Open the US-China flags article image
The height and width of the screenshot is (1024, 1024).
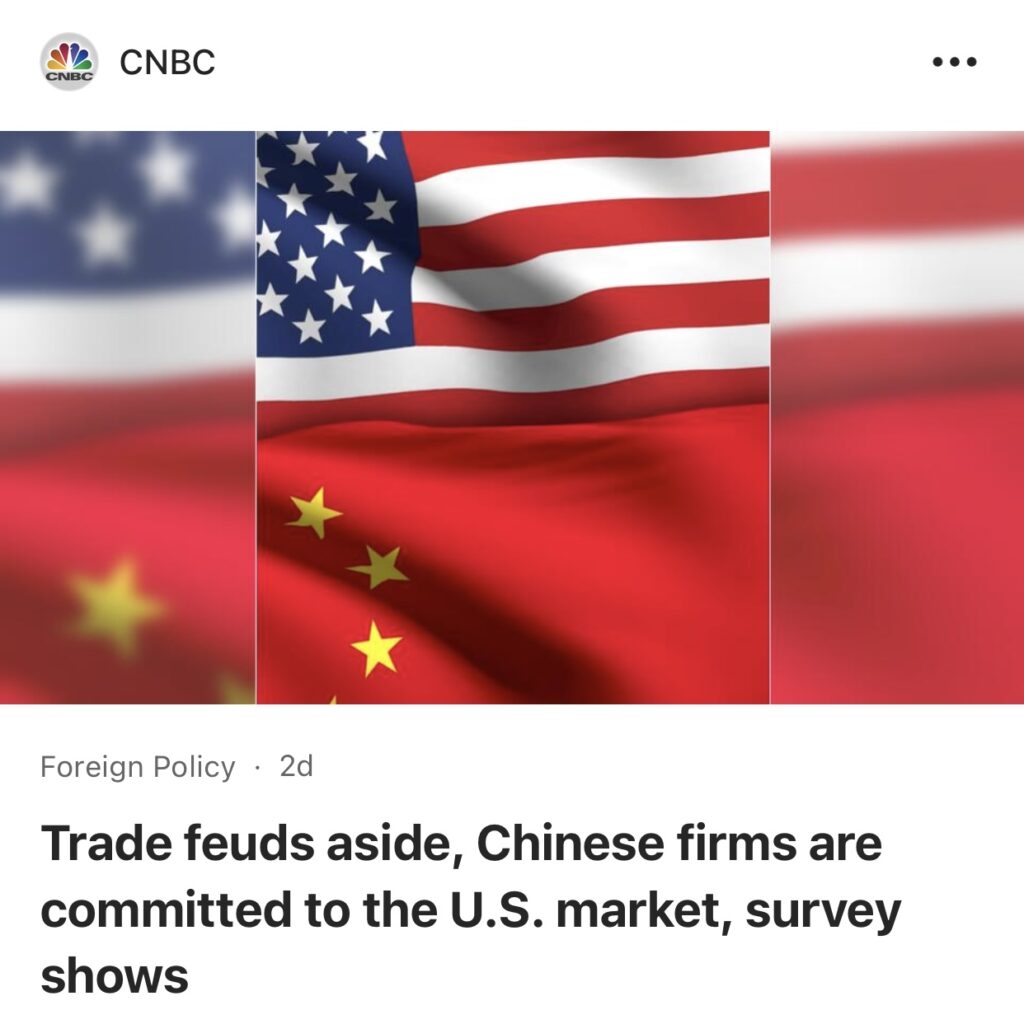[512, 417]
